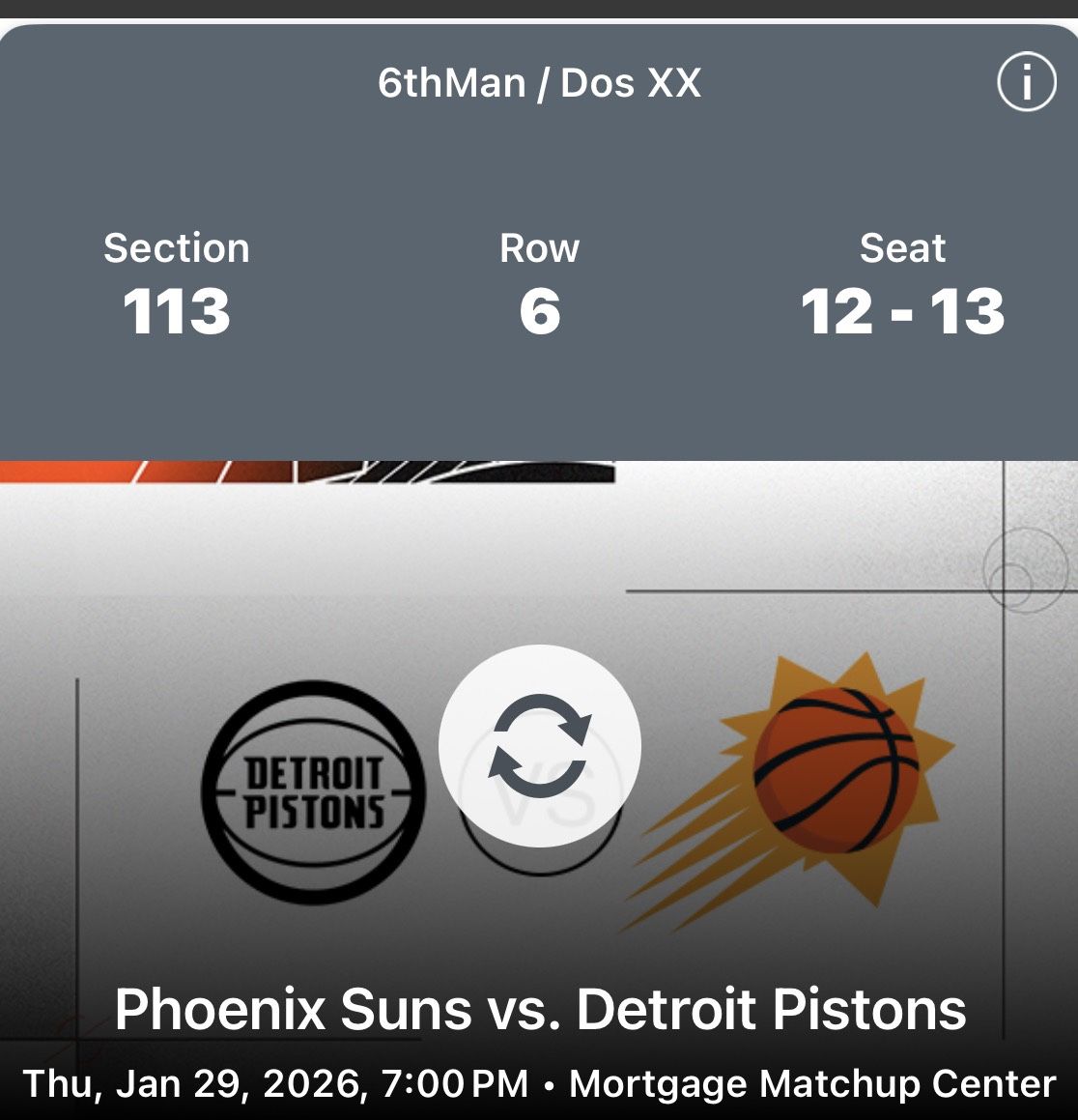Viewport: 1078px width, 1120px height.
Task: Open the ticket info icon
Action: (1026, 83)
